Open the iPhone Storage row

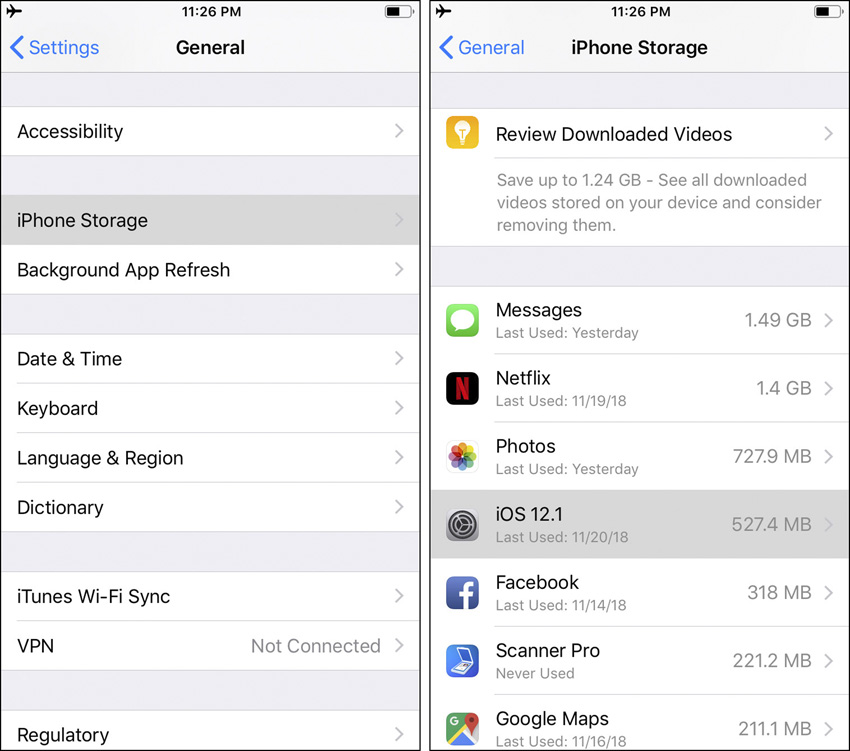pyautogui.click(x=210, y=220)
